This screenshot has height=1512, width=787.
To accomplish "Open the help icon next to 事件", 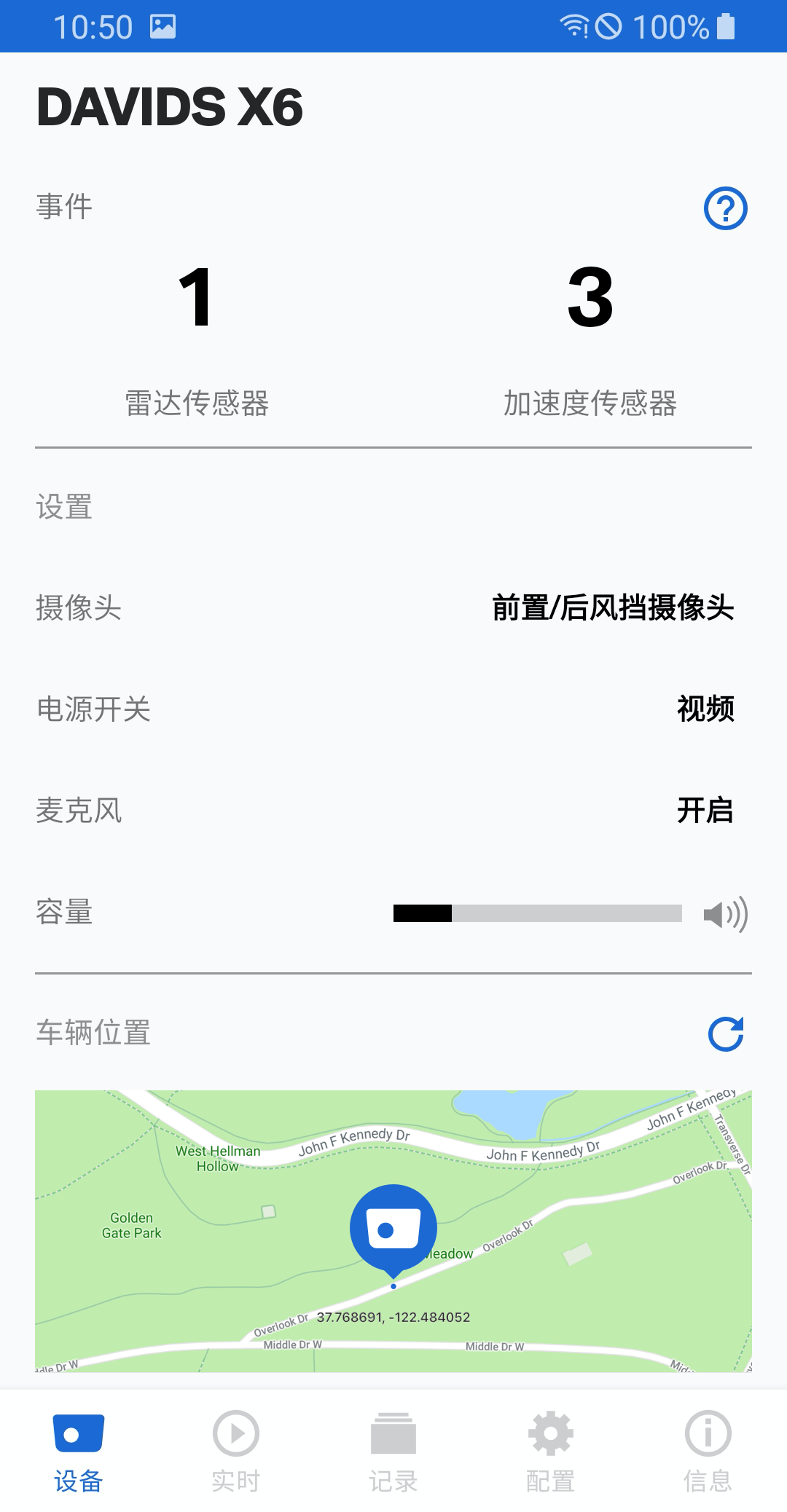I will (725, 208).
